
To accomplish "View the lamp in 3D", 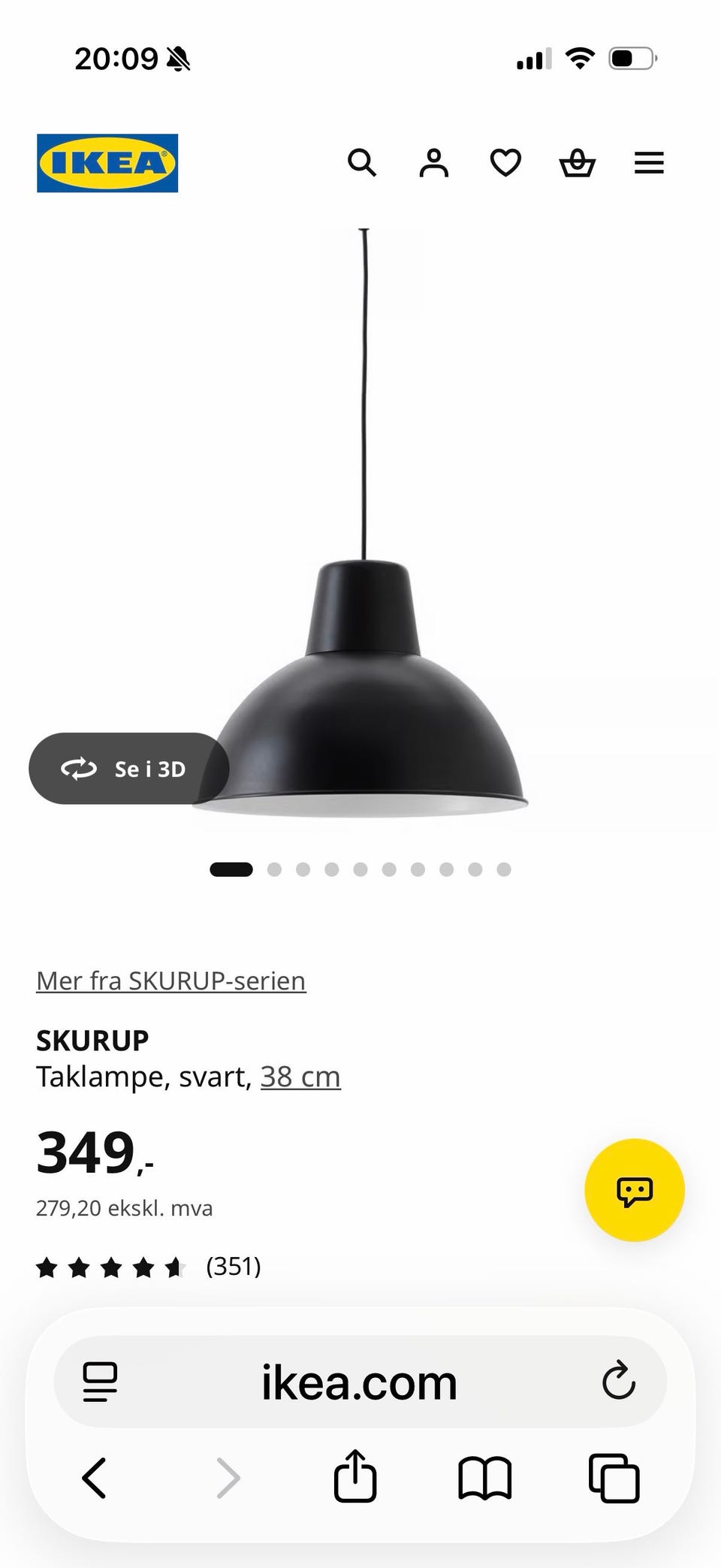I will (128, 768).
